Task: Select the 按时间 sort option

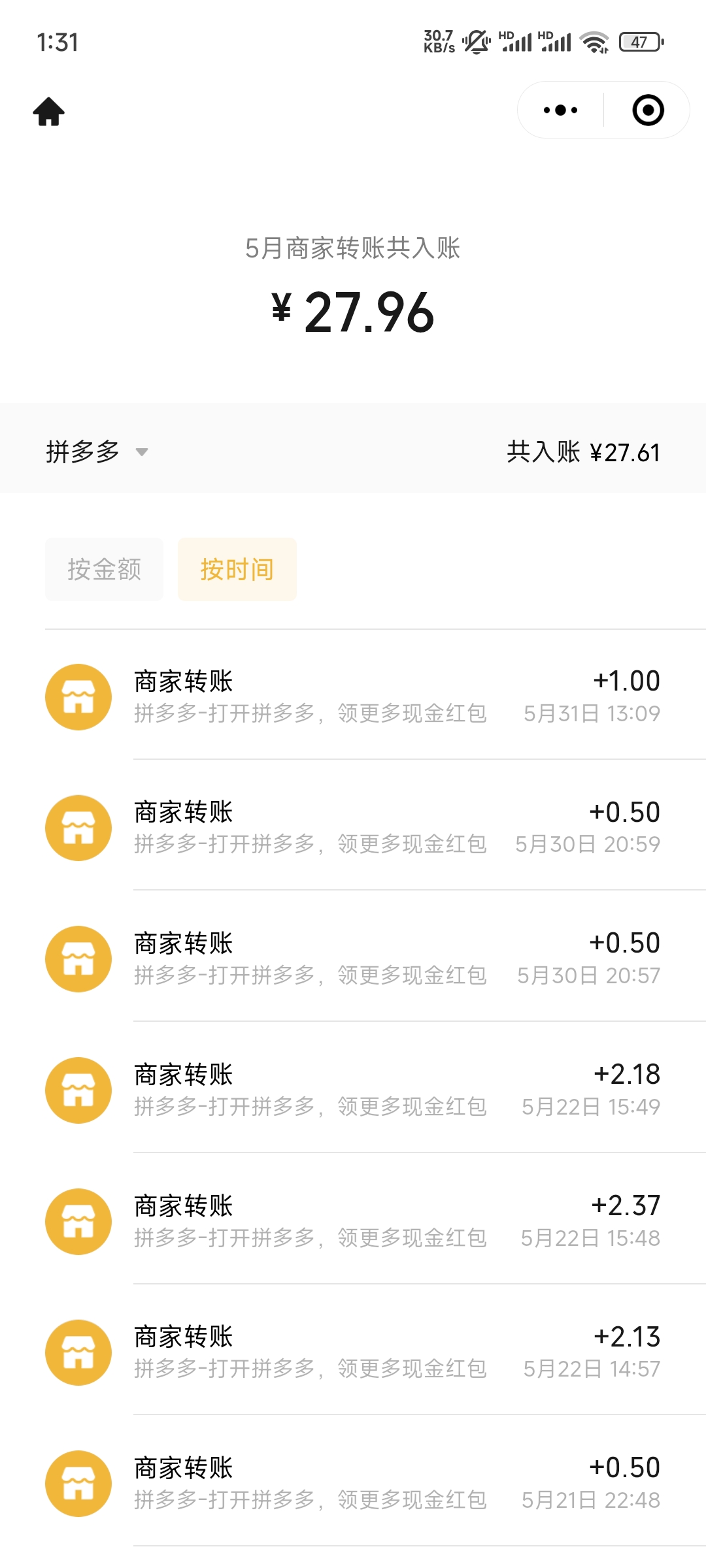Action: pos(237,569)
